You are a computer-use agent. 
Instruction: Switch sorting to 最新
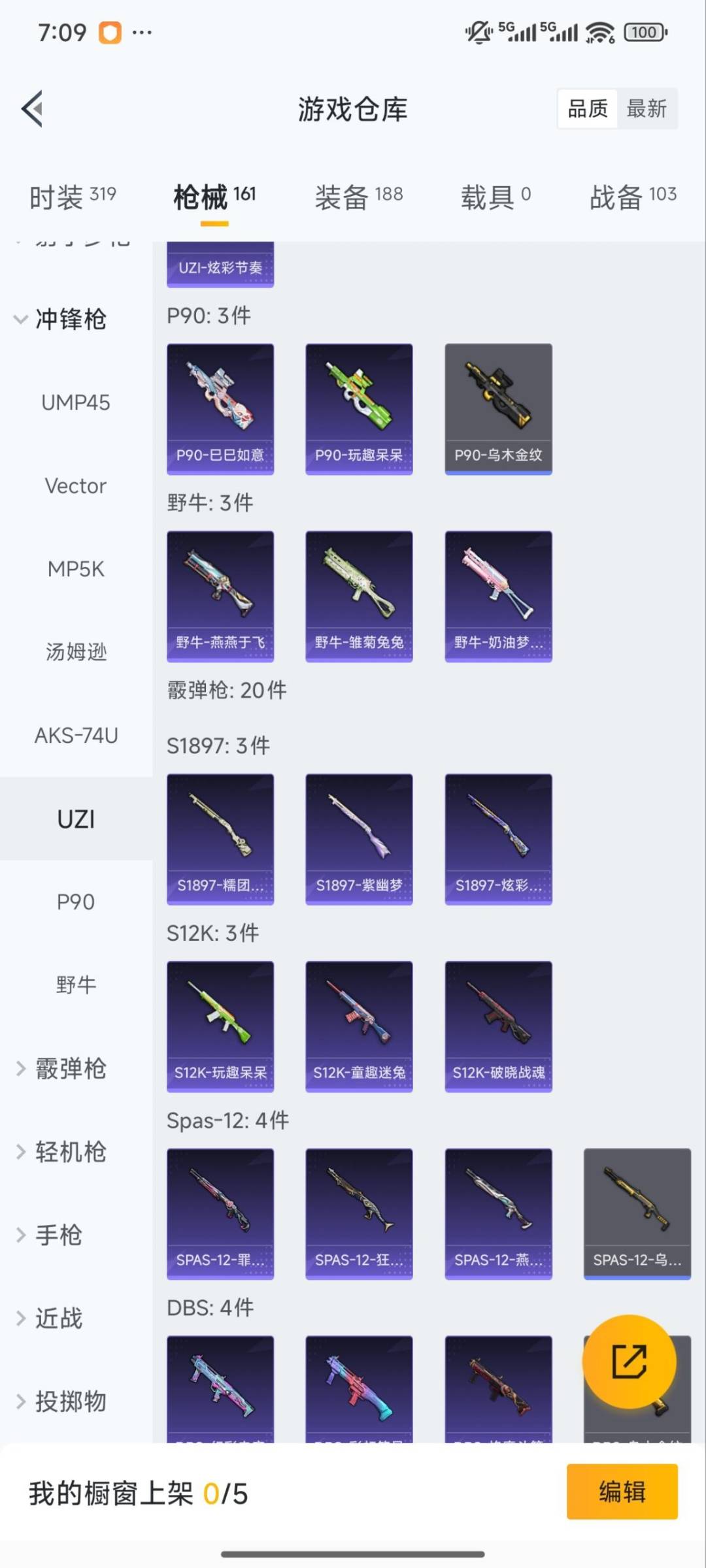(x=648, y=108)
